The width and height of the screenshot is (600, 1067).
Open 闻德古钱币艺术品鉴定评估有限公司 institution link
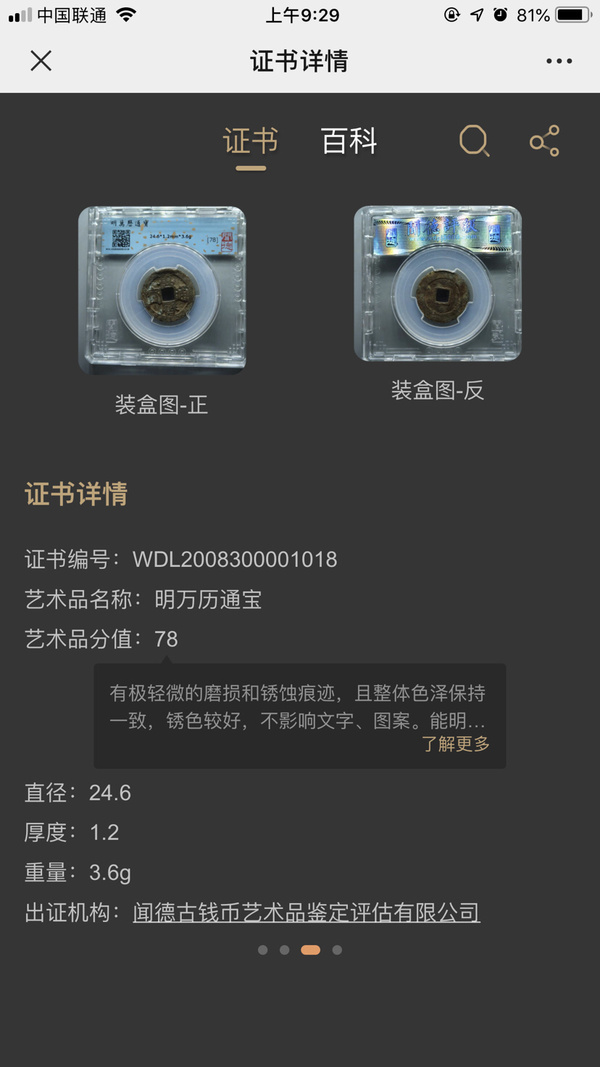(306, 912)
